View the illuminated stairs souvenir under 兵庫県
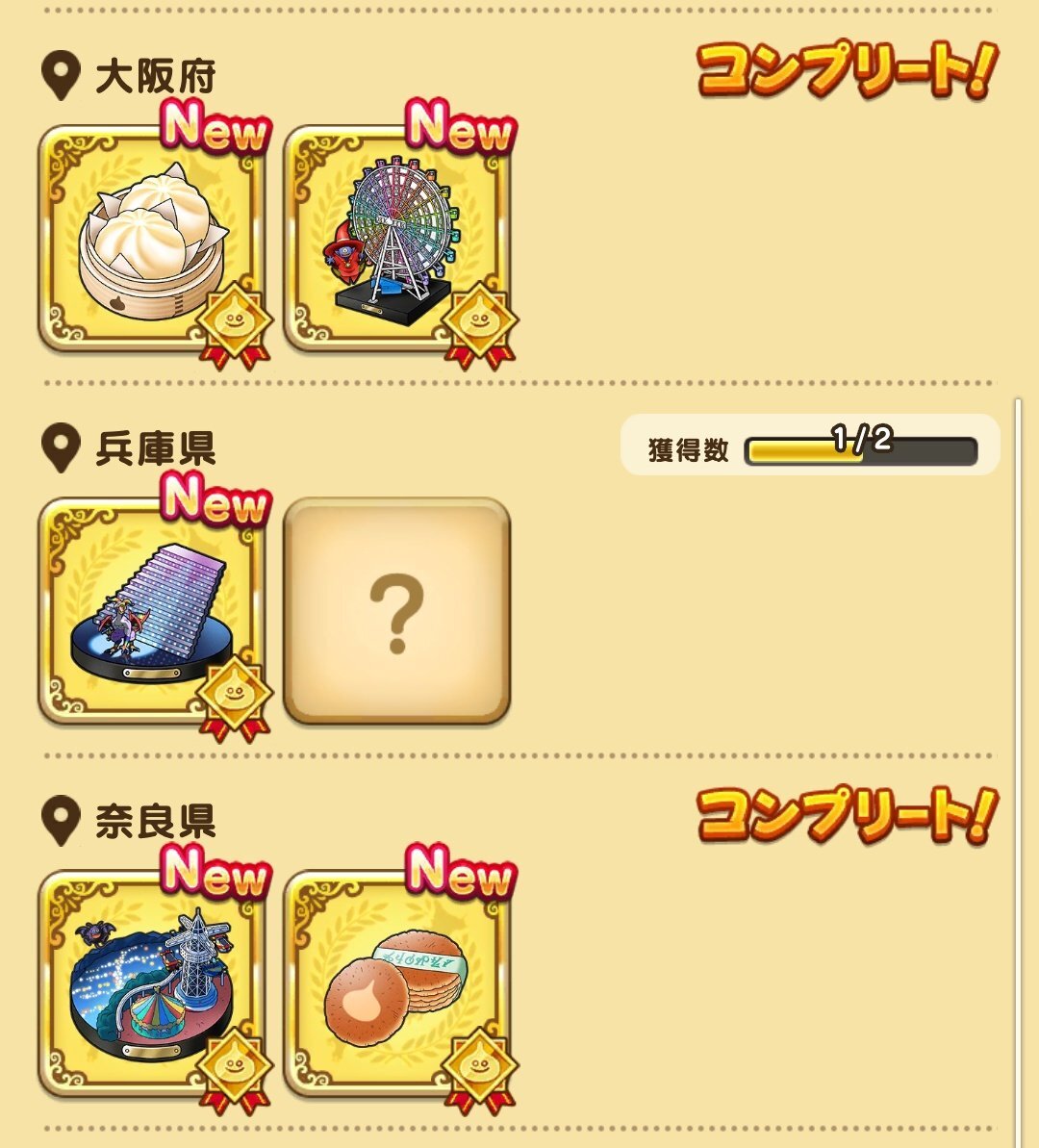This screenshot has width=1039, height=1148. [152, 612]
